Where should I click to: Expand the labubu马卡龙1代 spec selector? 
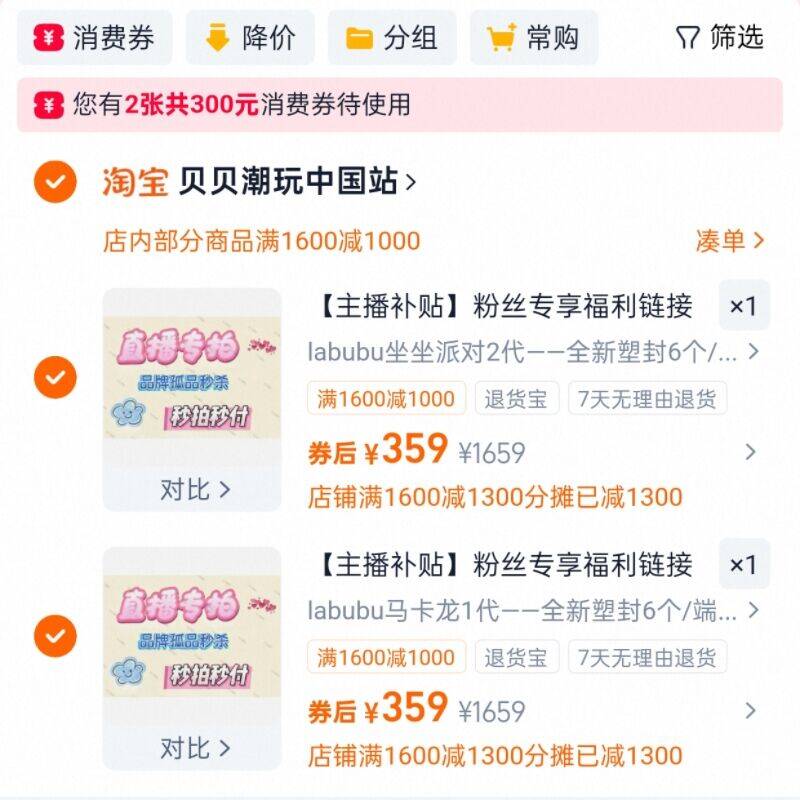tap(533, 611)
